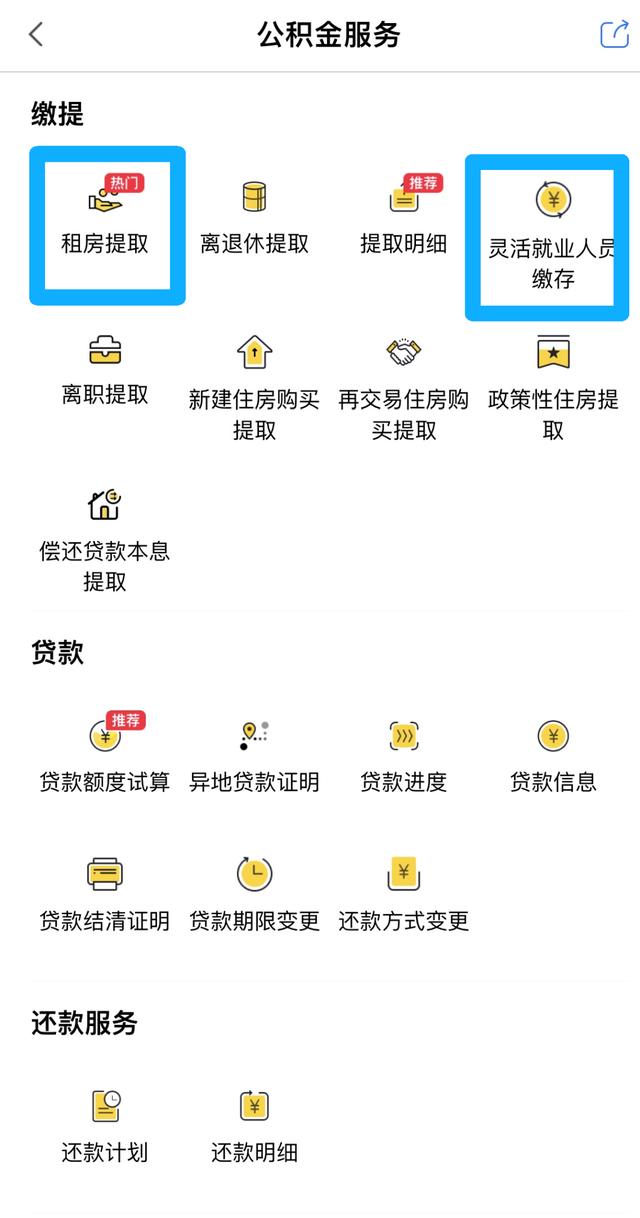This screenshot has height=1218, width=640.
Task: Tap the share icon in the header
Action: click(x=613, y=35)
